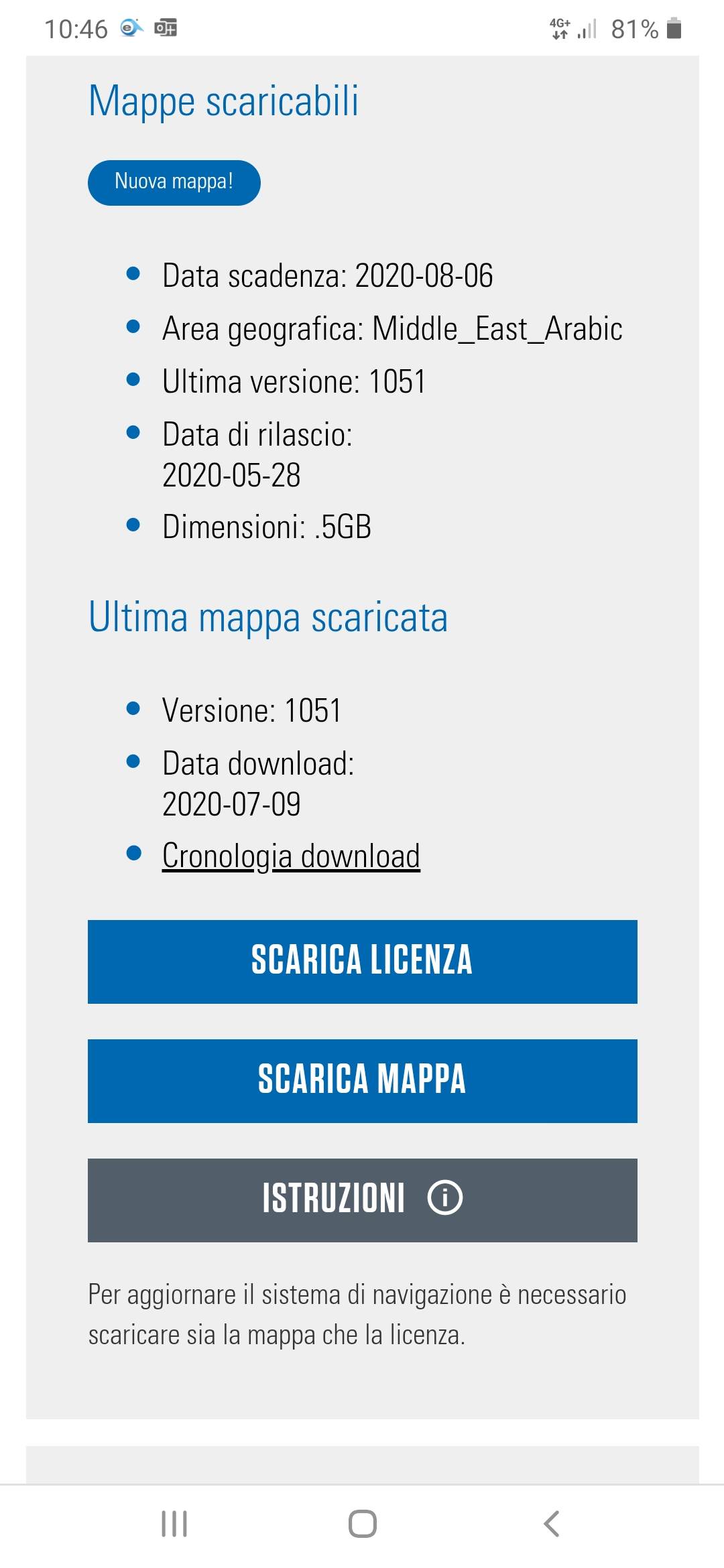Tap the SCARICA LICENZA button
The image size is (724, 1568).
362,962
